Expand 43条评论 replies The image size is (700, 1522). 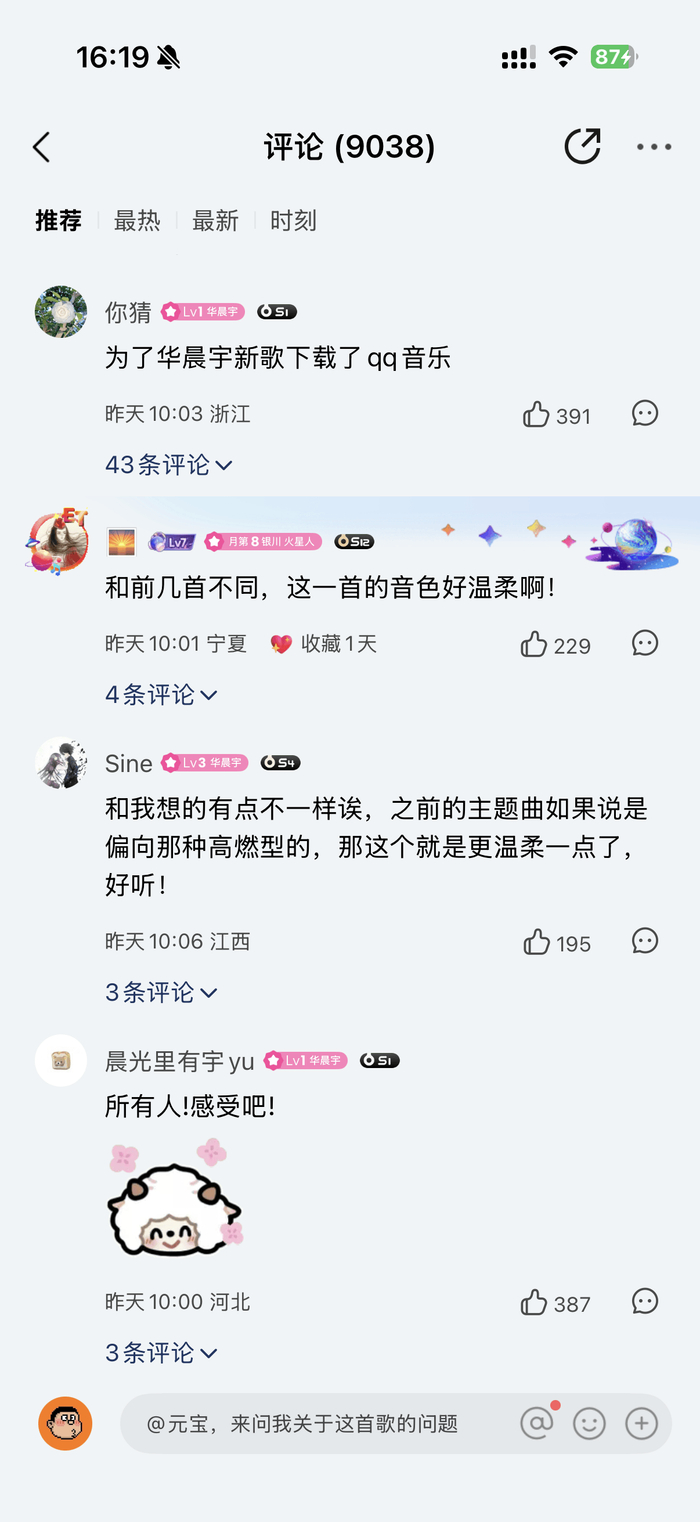click(168, 465)
